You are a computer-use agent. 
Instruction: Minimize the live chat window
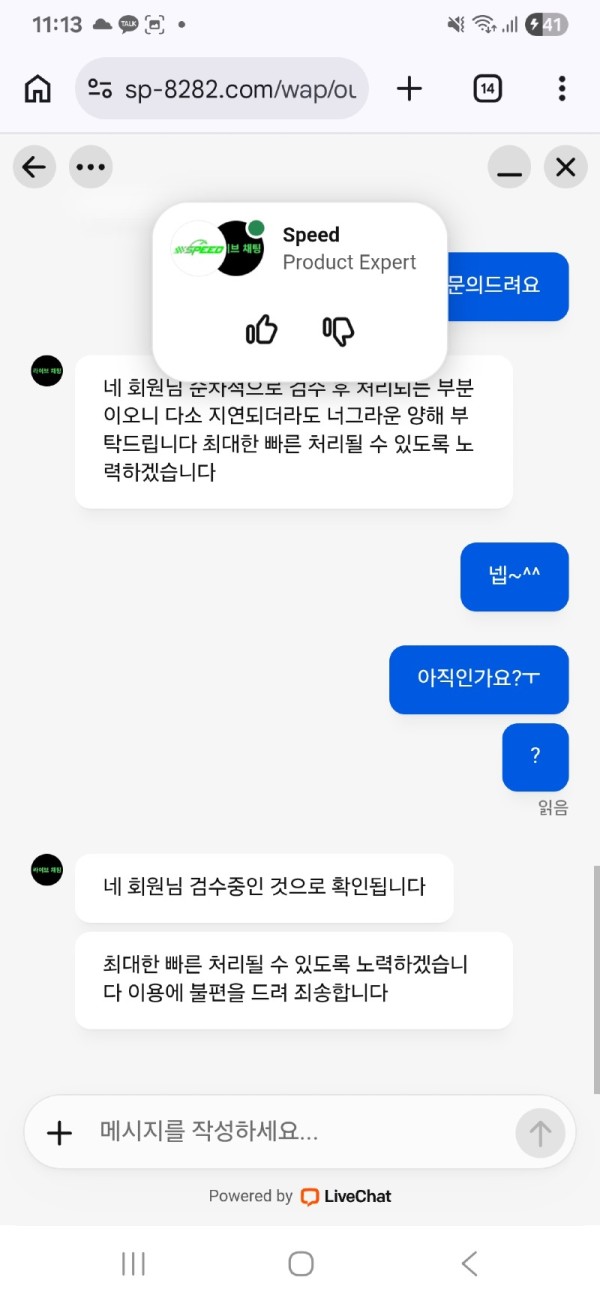click(510, 167)
